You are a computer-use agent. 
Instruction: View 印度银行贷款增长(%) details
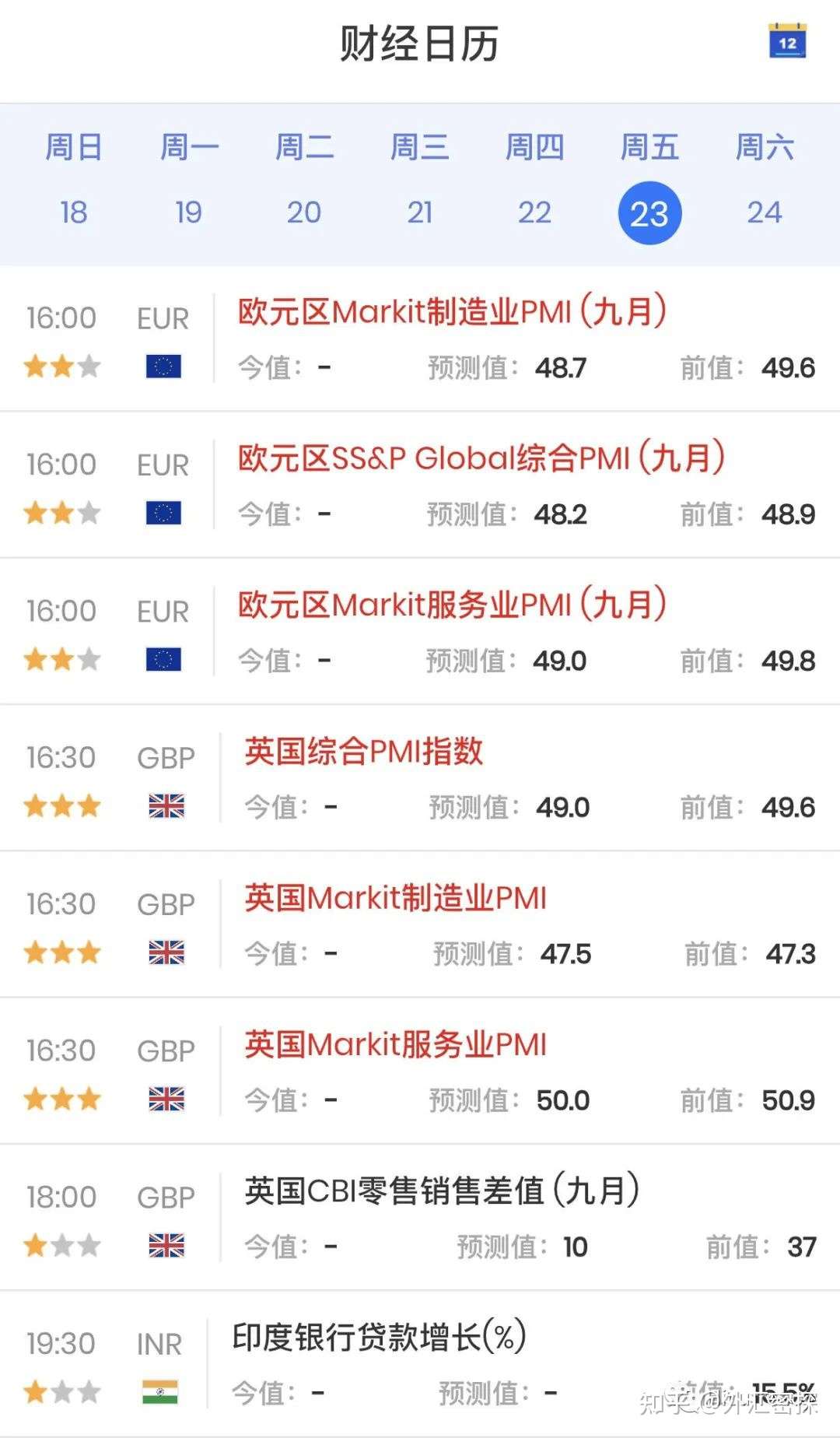(380, 1337)
